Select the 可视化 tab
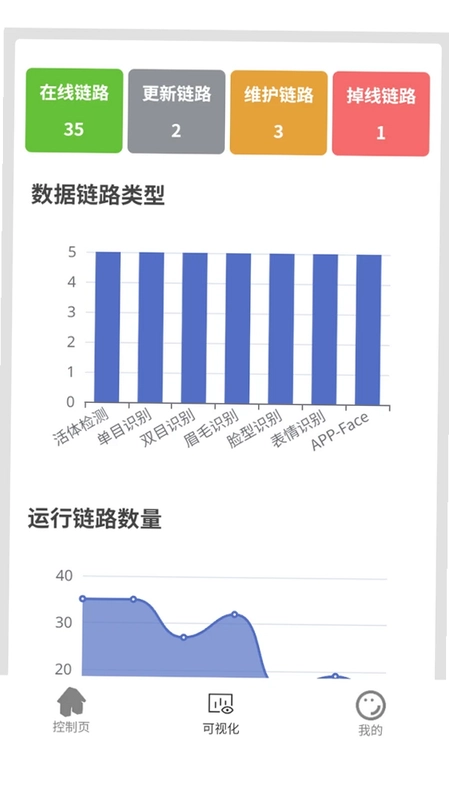Screen dimensions: 449x800 (220, 714)
